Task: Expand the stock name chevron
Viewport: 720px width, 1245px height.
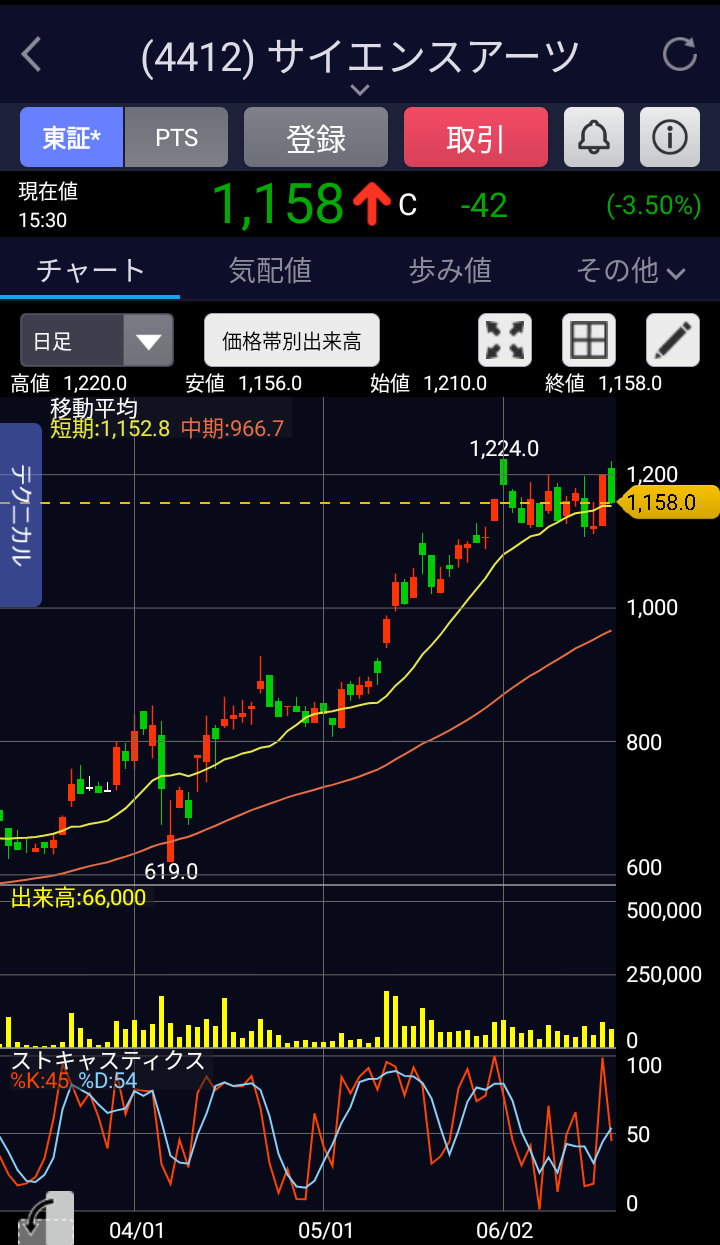Action: pyautogui.click(x=360, y=90)
